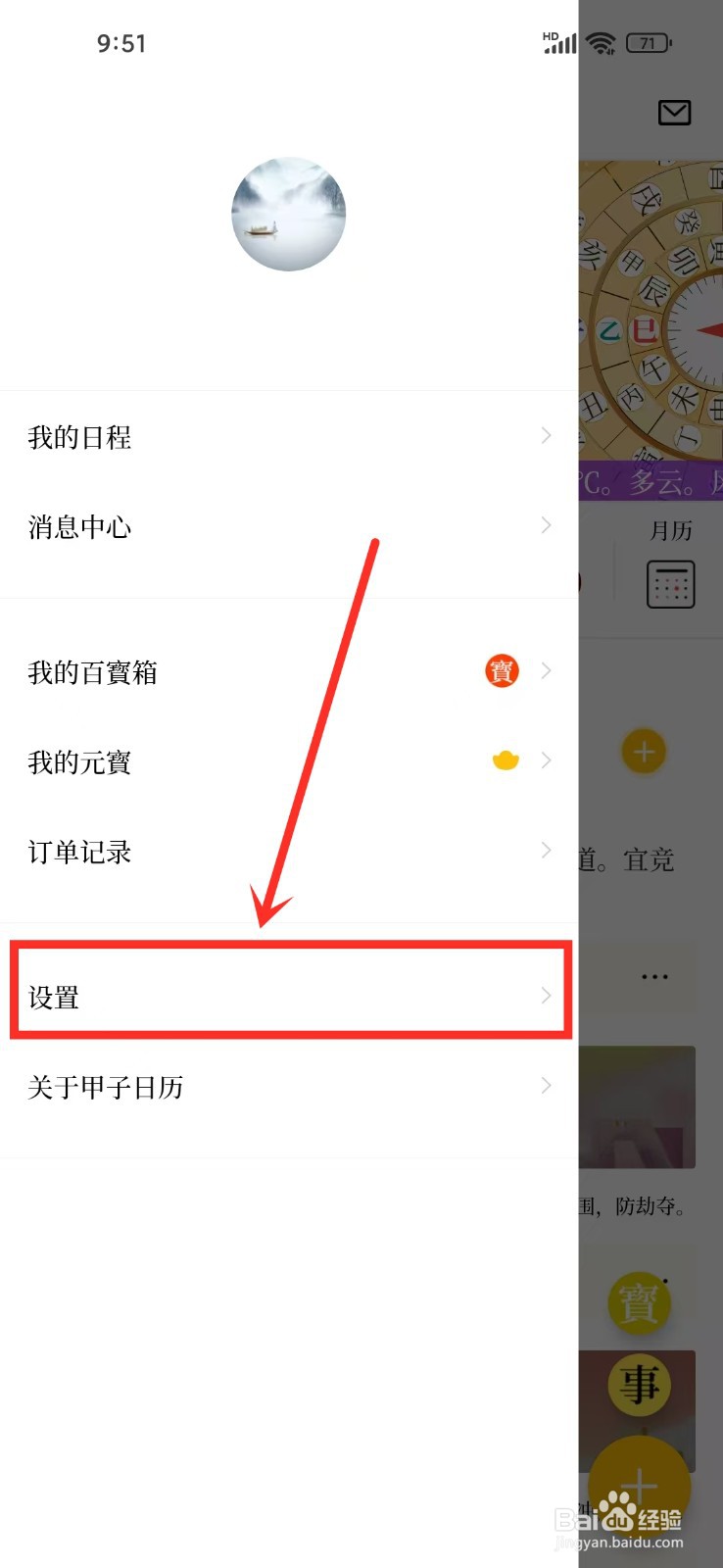The image size is (723, 1568).
Task: Expand 订单记录 via its chevron
Action: point(546,850)
